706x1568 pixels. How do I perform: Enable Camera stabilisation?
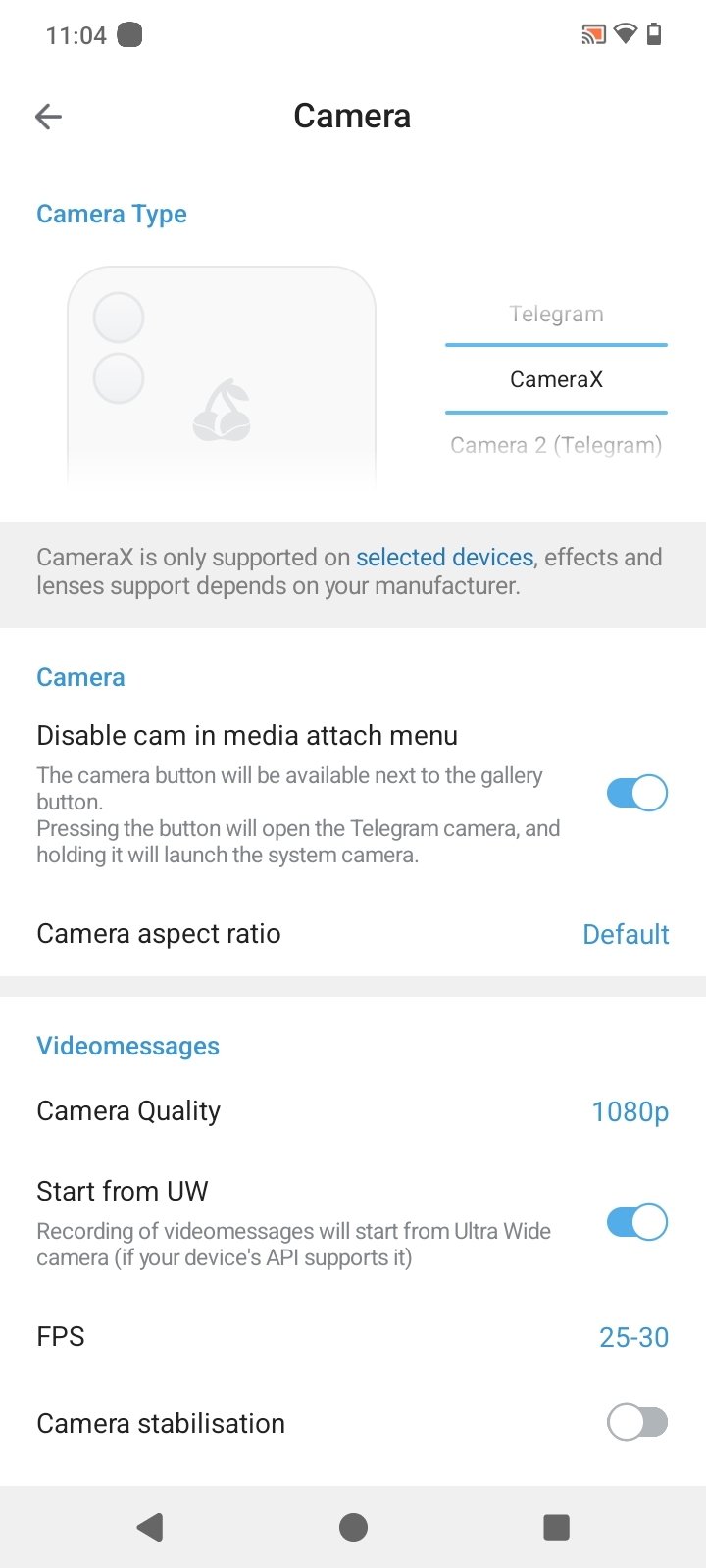[636, 1423]
